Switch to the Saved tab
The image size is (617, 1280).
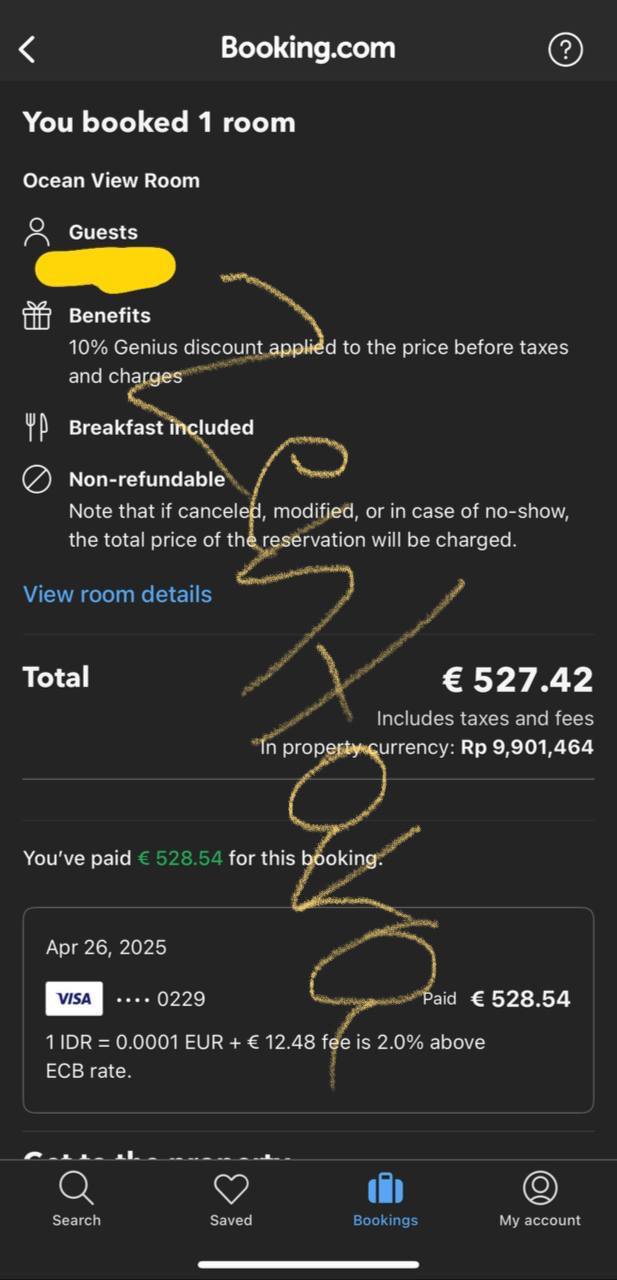click(231, 1198)
